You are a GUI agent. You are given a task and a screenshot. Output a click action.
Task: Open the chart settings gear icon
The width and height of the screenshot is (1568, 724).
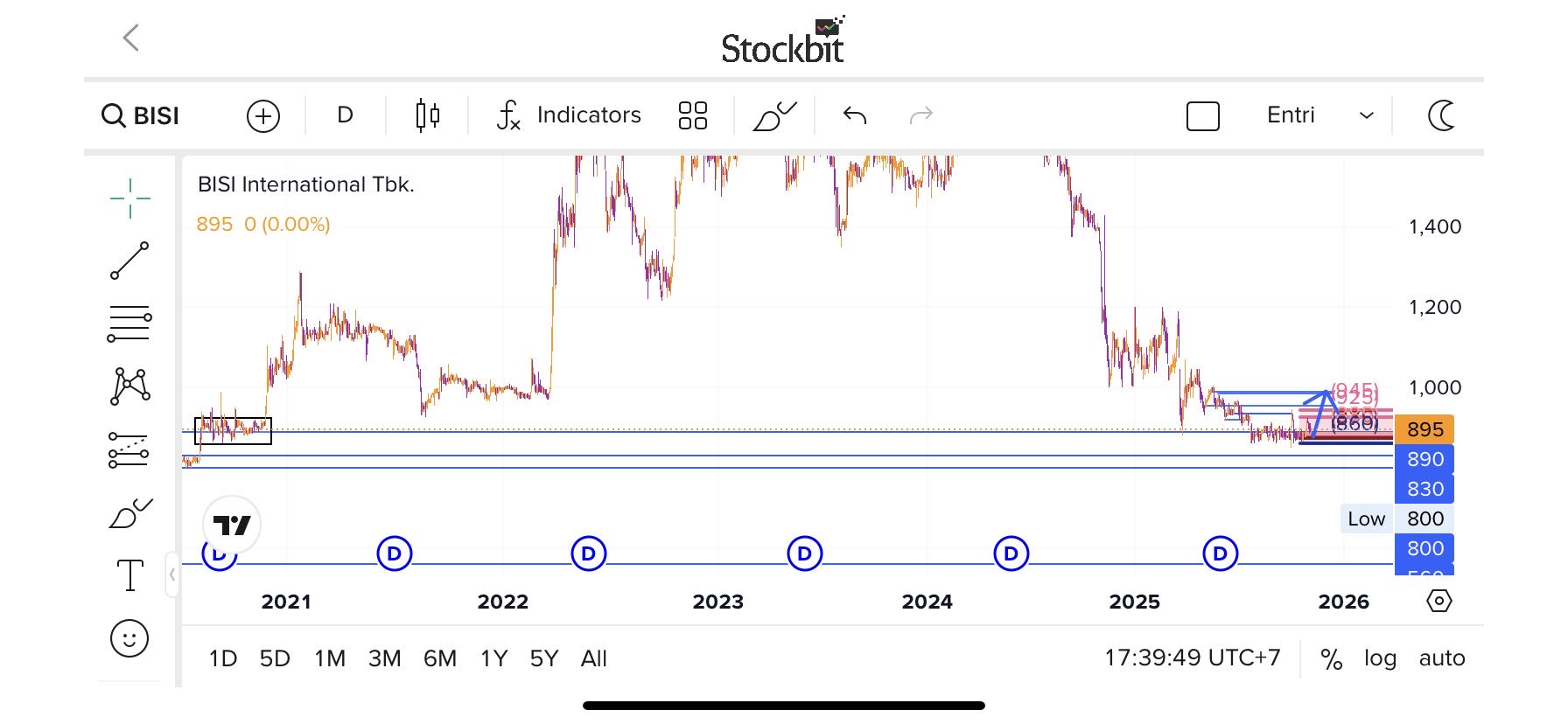click(x=1438, y=602)
